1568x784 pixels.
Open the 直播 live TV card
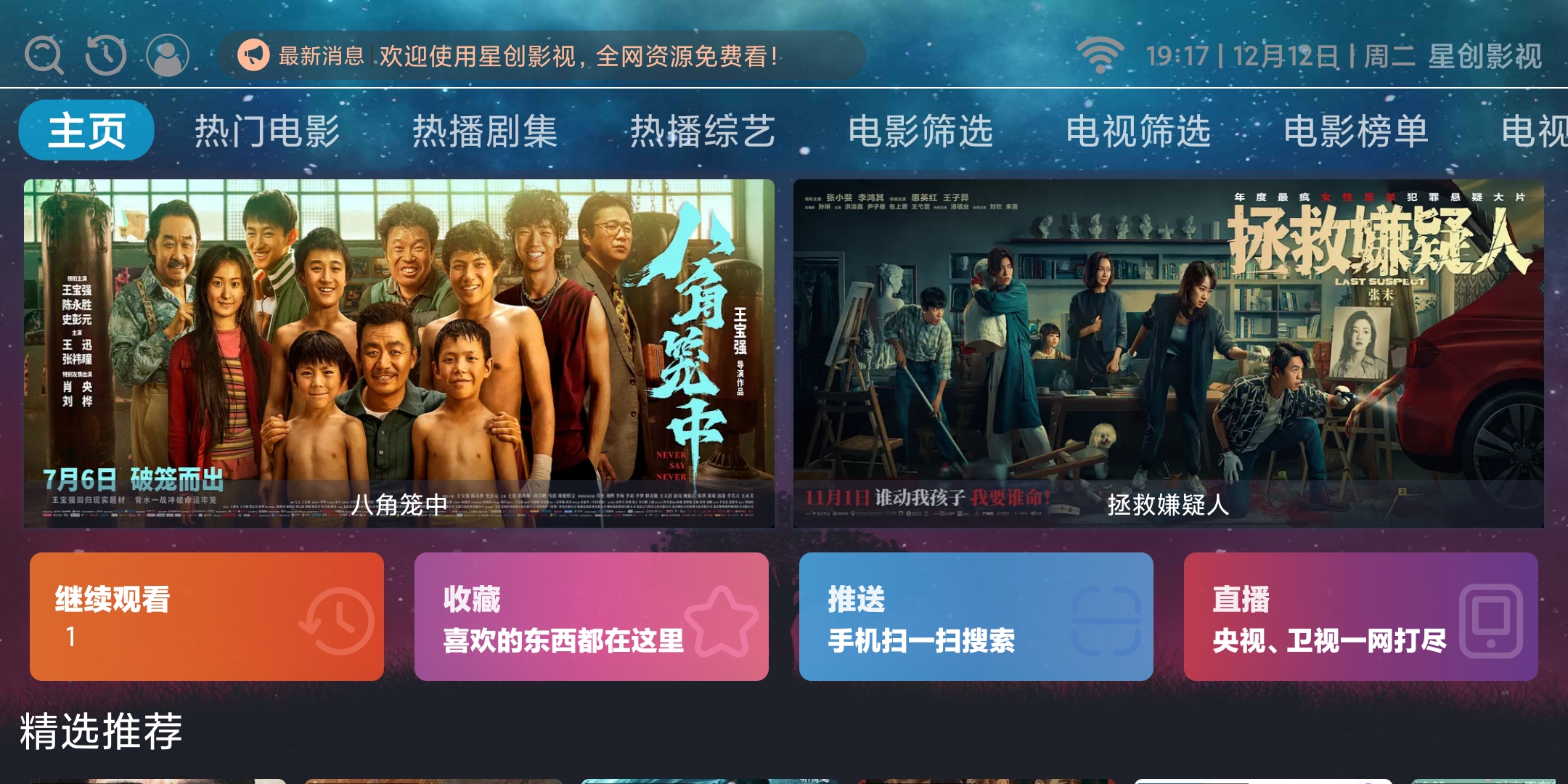pyautogui.click(x=1360, y=616)
